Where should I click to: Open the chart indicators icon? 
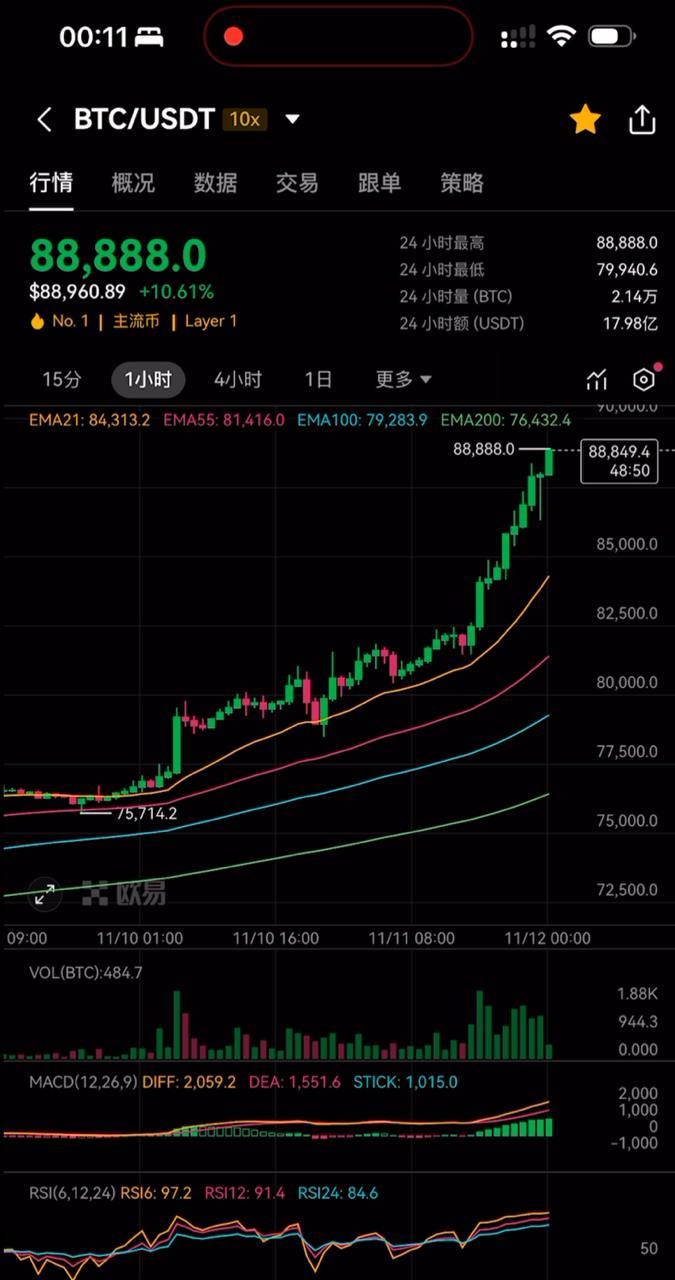pos(597,380)
